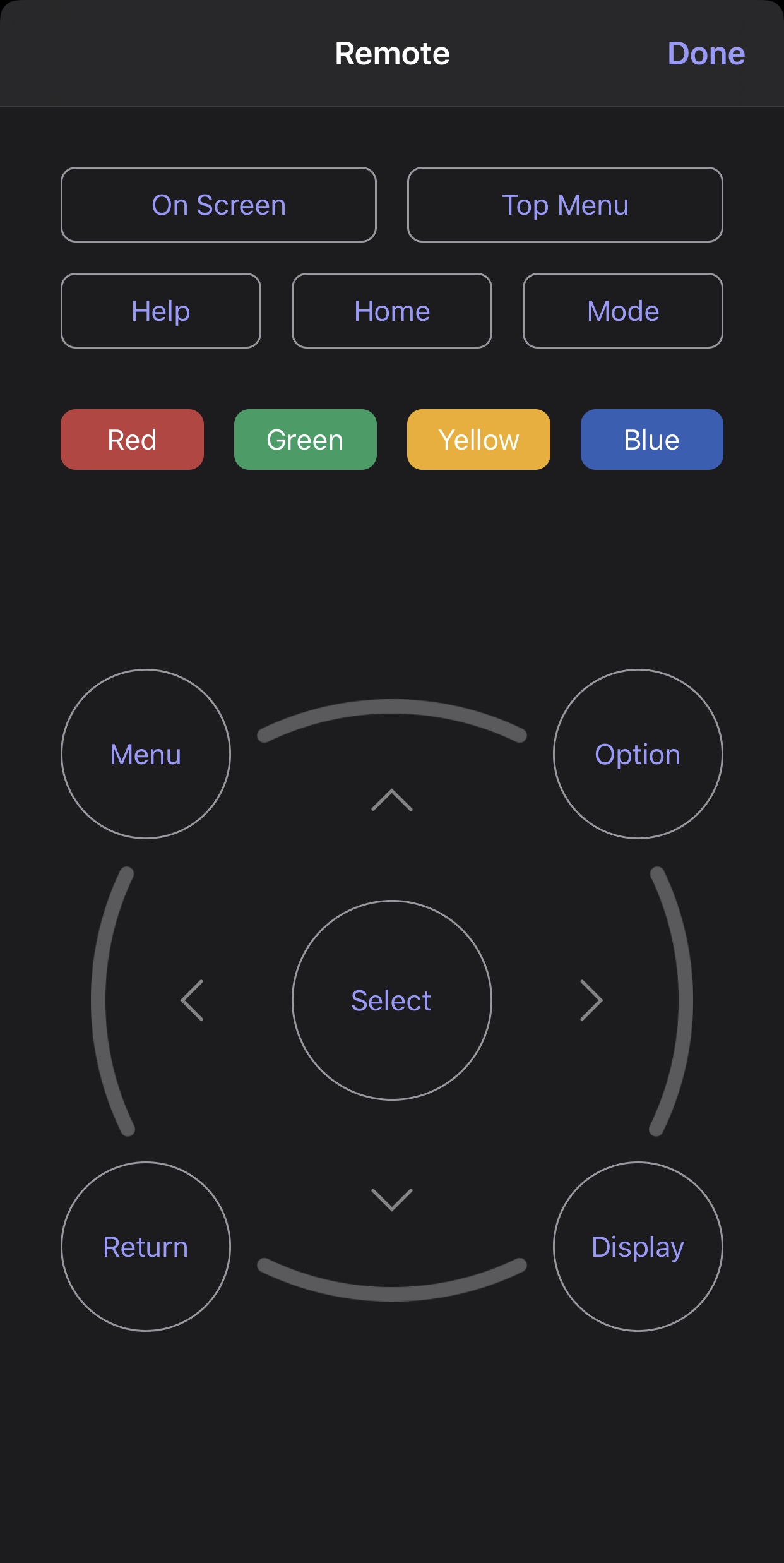
Task: Open the Top Menu
Action: pyautogui.click(x=565, y=205)
